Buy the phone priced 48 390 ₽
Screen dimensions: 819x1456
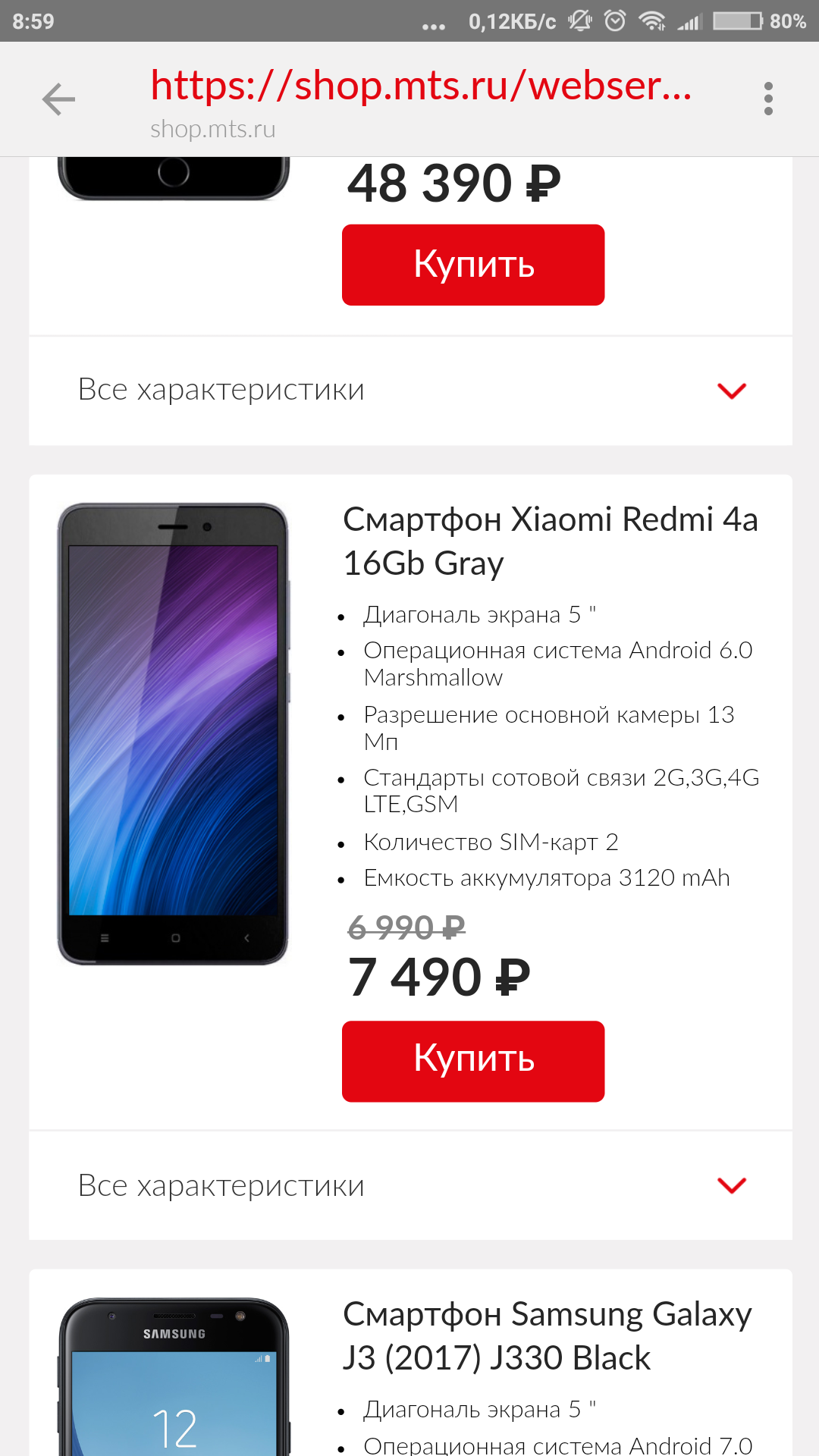click(x=473, y=265)
